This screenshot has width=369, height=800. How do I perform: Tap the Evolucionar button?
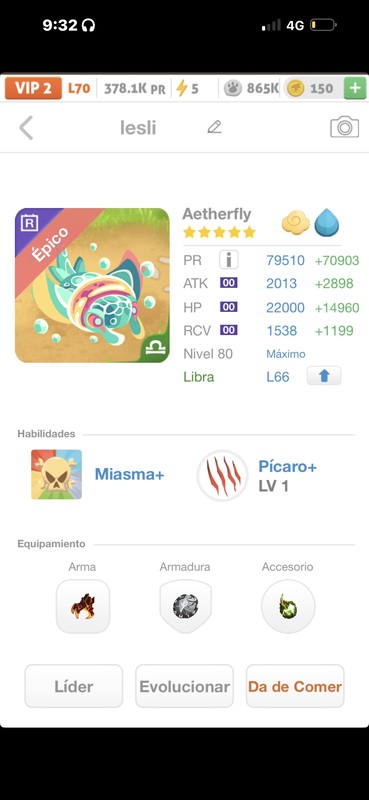(184, 686)
